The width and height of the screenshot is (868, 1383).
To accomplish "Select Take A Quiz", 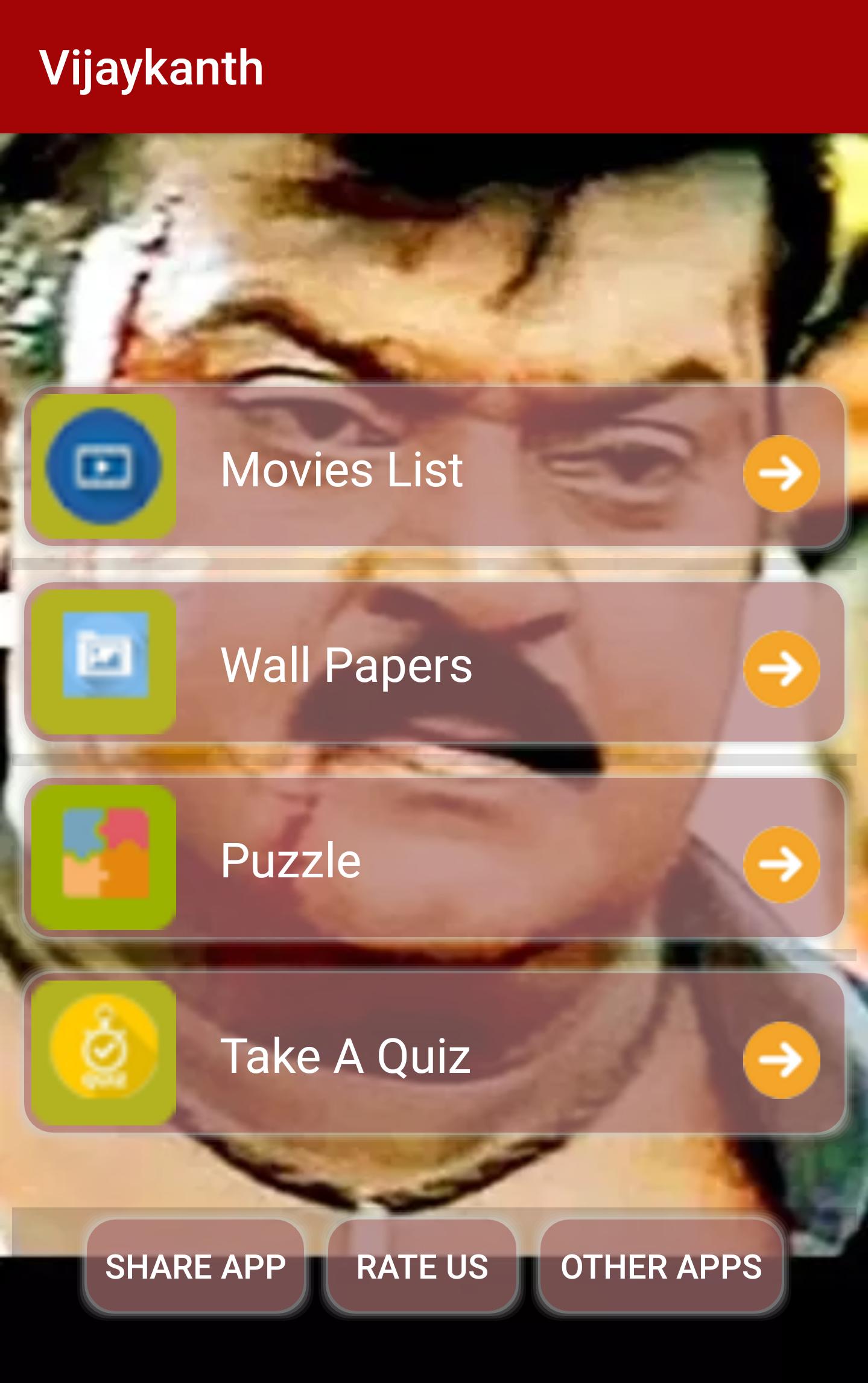I will click(x=434, y=1054).
